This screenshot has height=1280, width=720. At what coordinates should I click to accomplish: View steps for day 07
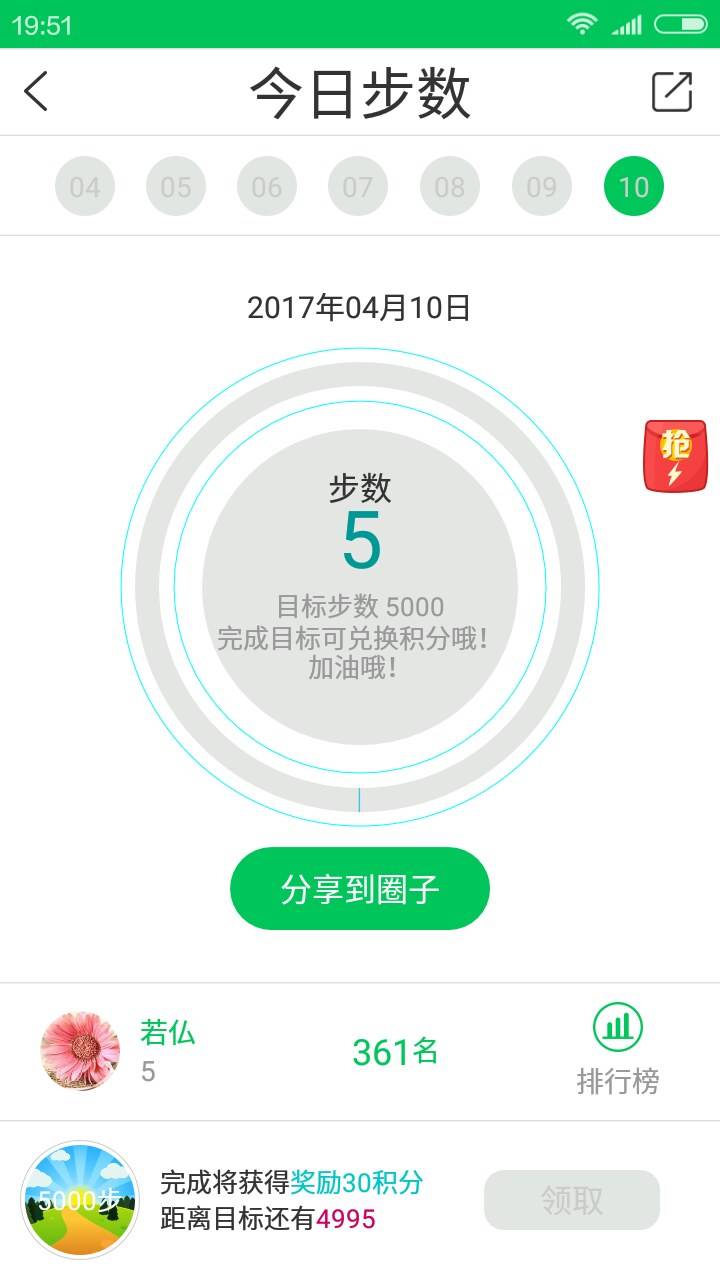click(358, 187)
